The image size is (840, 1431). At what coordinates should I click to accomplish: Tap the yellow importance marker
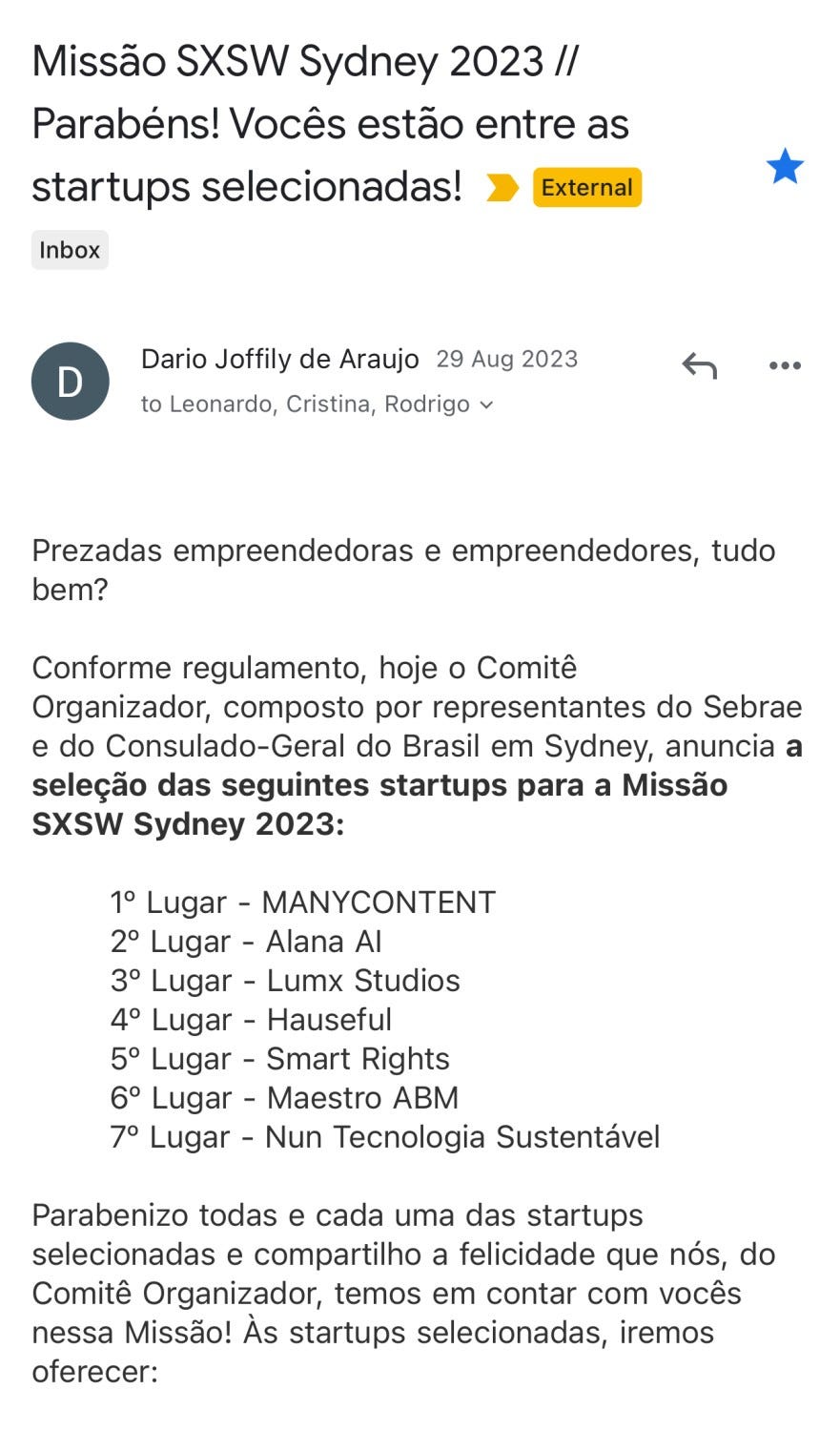point(502,188)
